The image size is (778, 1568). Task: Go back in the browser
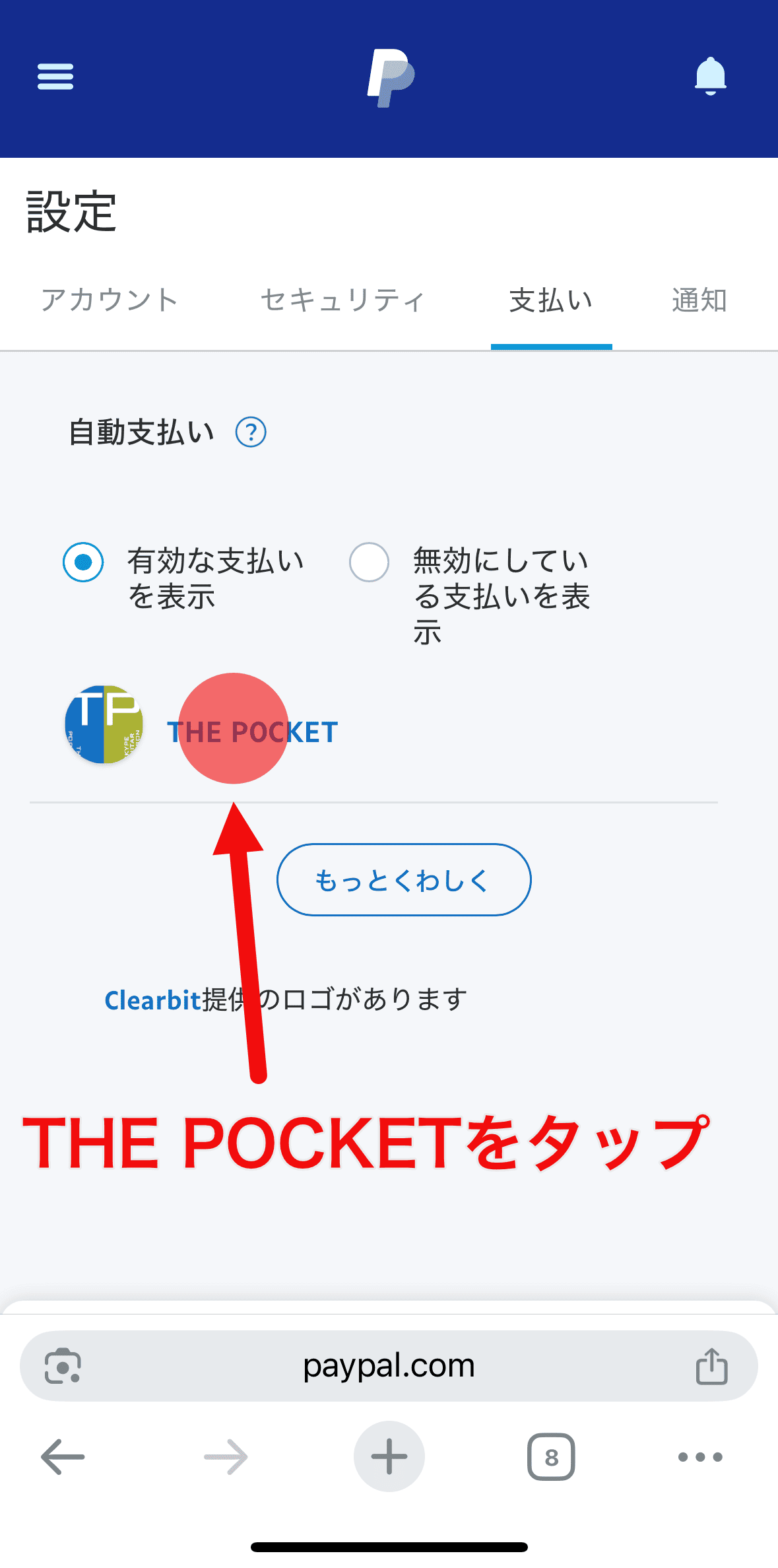(63, 1456)
